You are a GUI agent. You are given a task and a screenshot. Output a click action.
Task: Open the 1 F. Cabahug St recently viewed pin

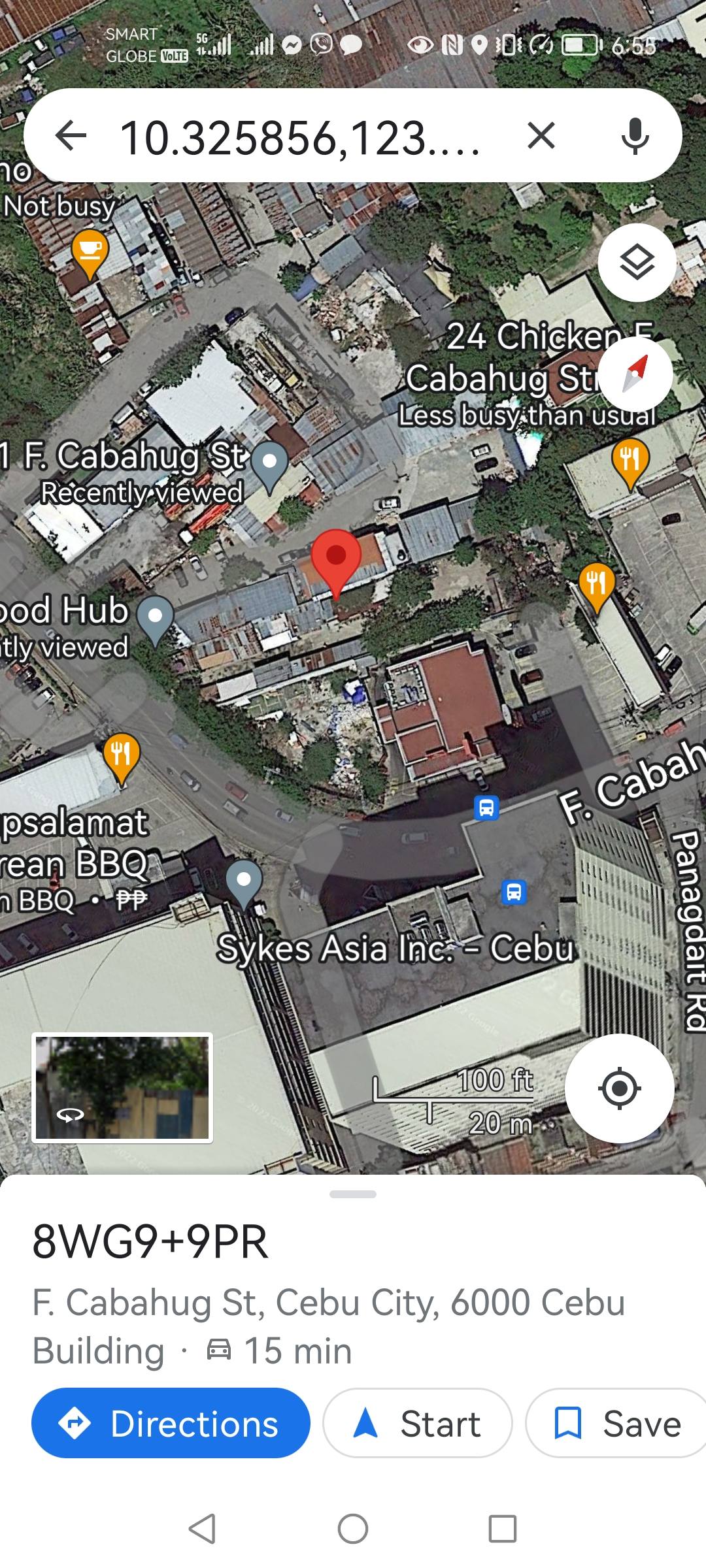(x=269, y=463)
